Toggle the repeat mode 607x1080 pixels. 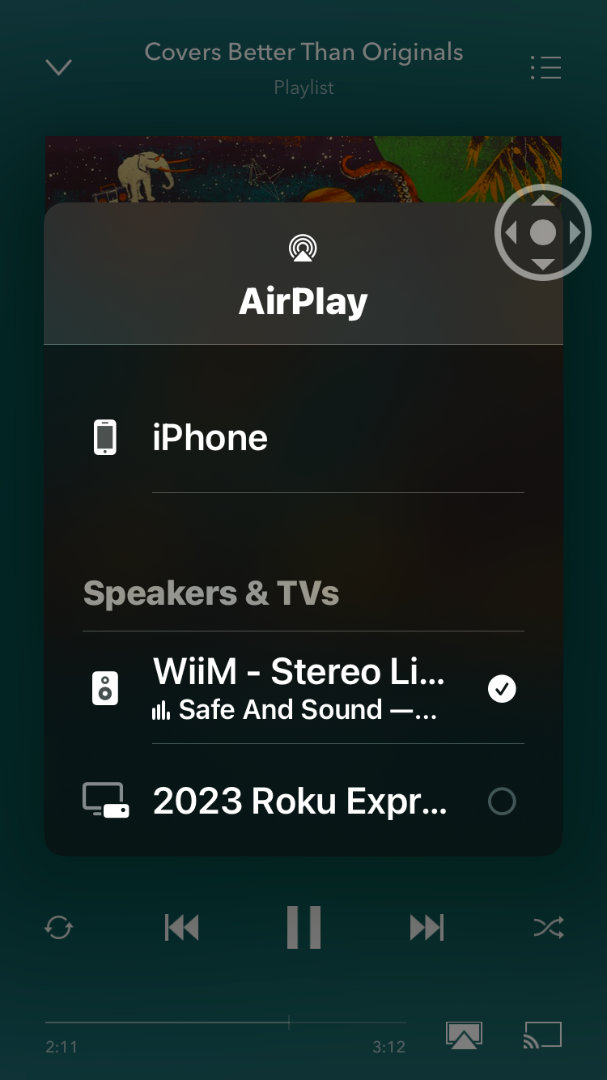(x=59, y=927)
